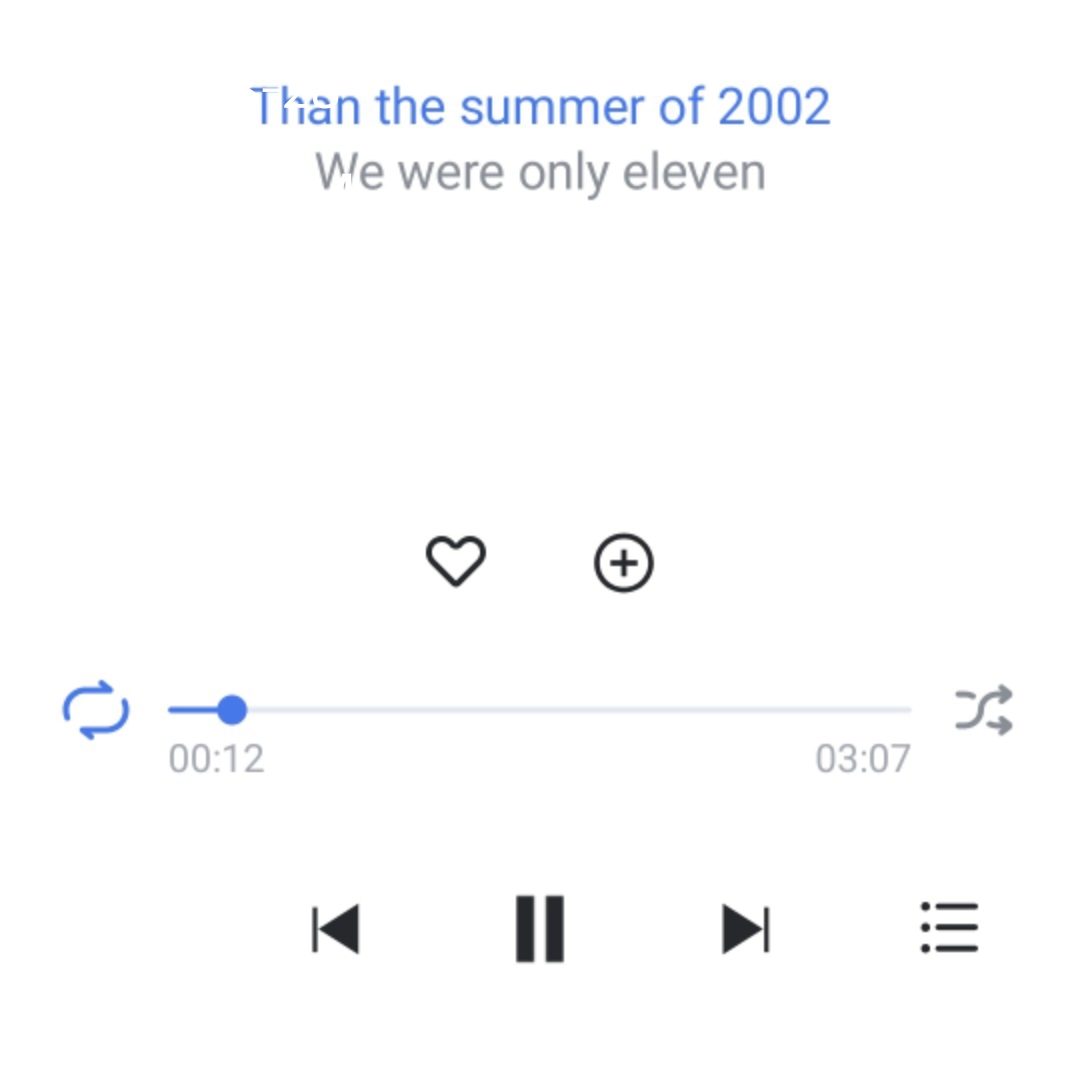
Task: Toggle the repeat mode
Action: click(x=96, y=710)
